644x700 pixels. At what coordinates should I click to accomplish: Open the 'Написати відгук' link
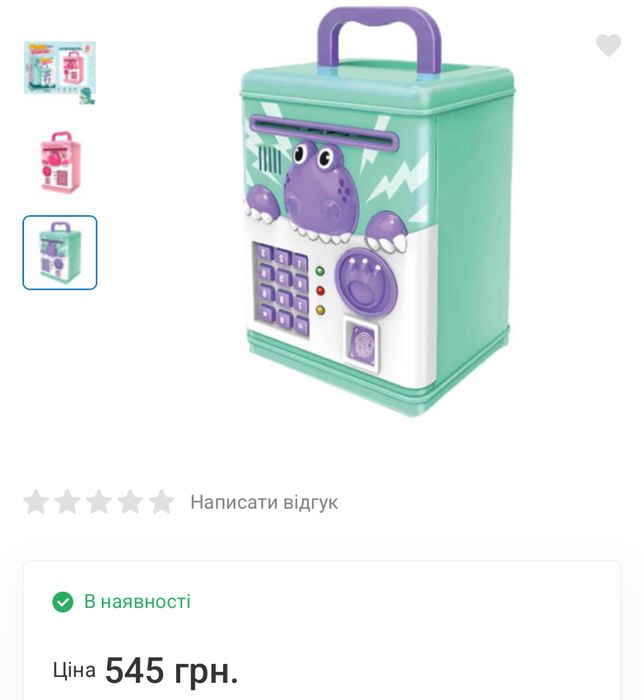point(264,502)
